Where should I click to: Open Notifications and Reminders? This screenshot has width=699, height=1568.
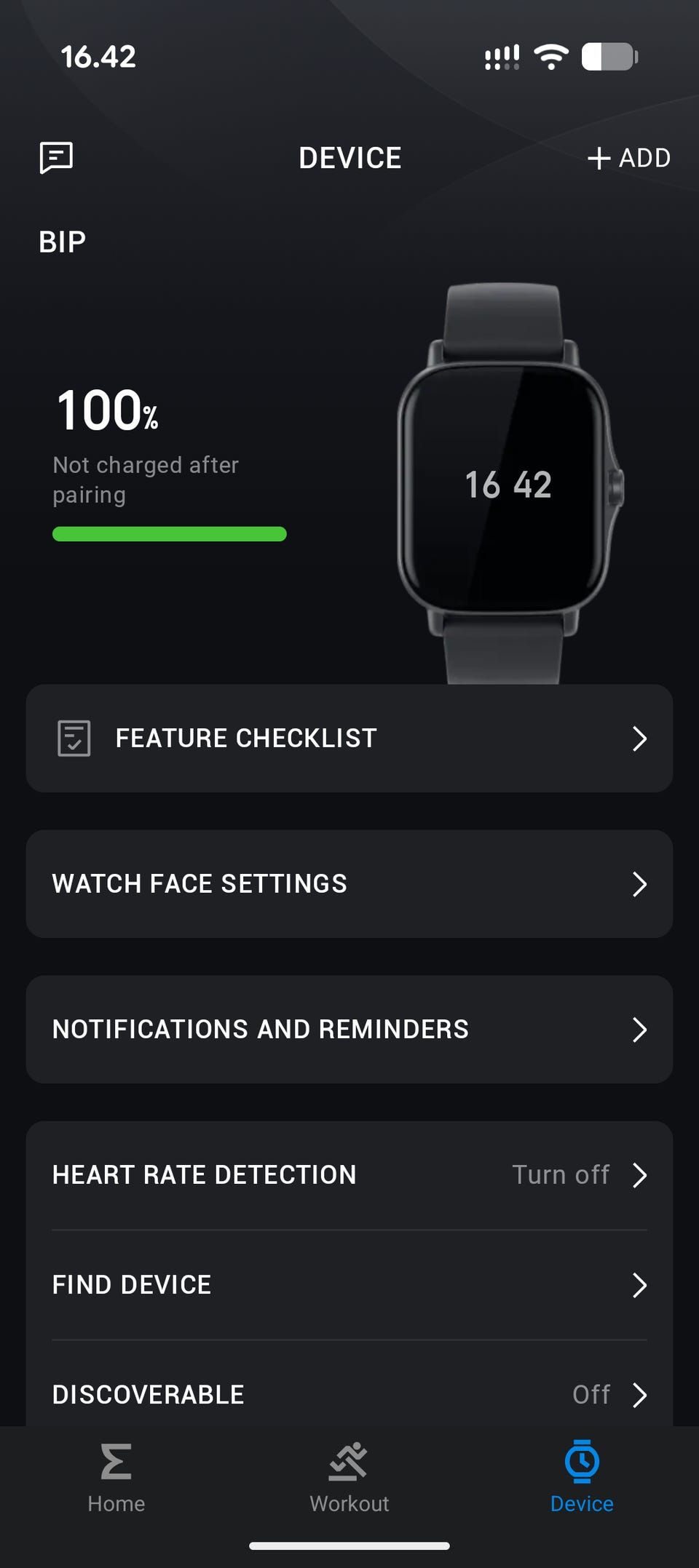[349, 1030]
